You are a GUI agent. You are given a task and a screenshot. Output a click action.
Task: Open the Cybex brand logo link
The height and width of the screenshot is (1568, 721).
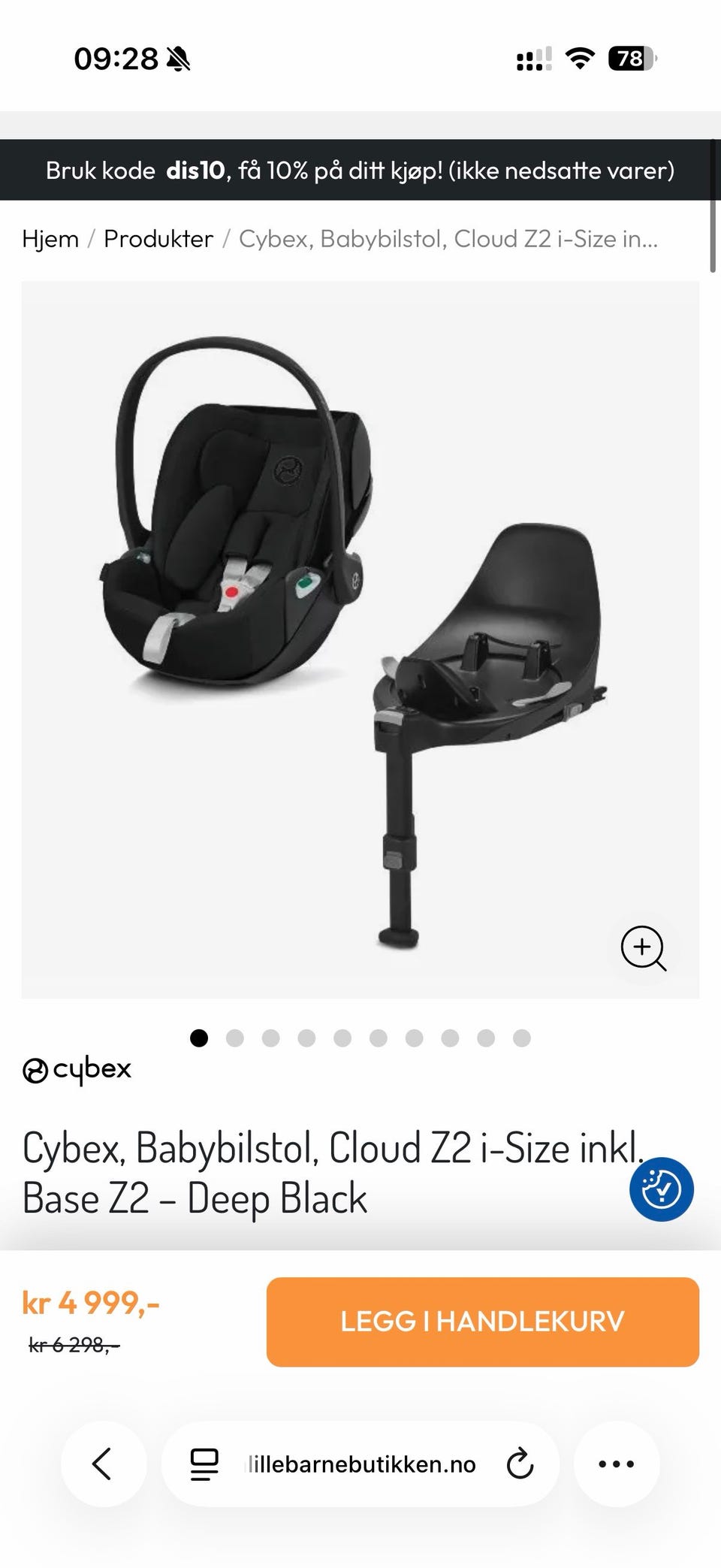coord(77,1070)
